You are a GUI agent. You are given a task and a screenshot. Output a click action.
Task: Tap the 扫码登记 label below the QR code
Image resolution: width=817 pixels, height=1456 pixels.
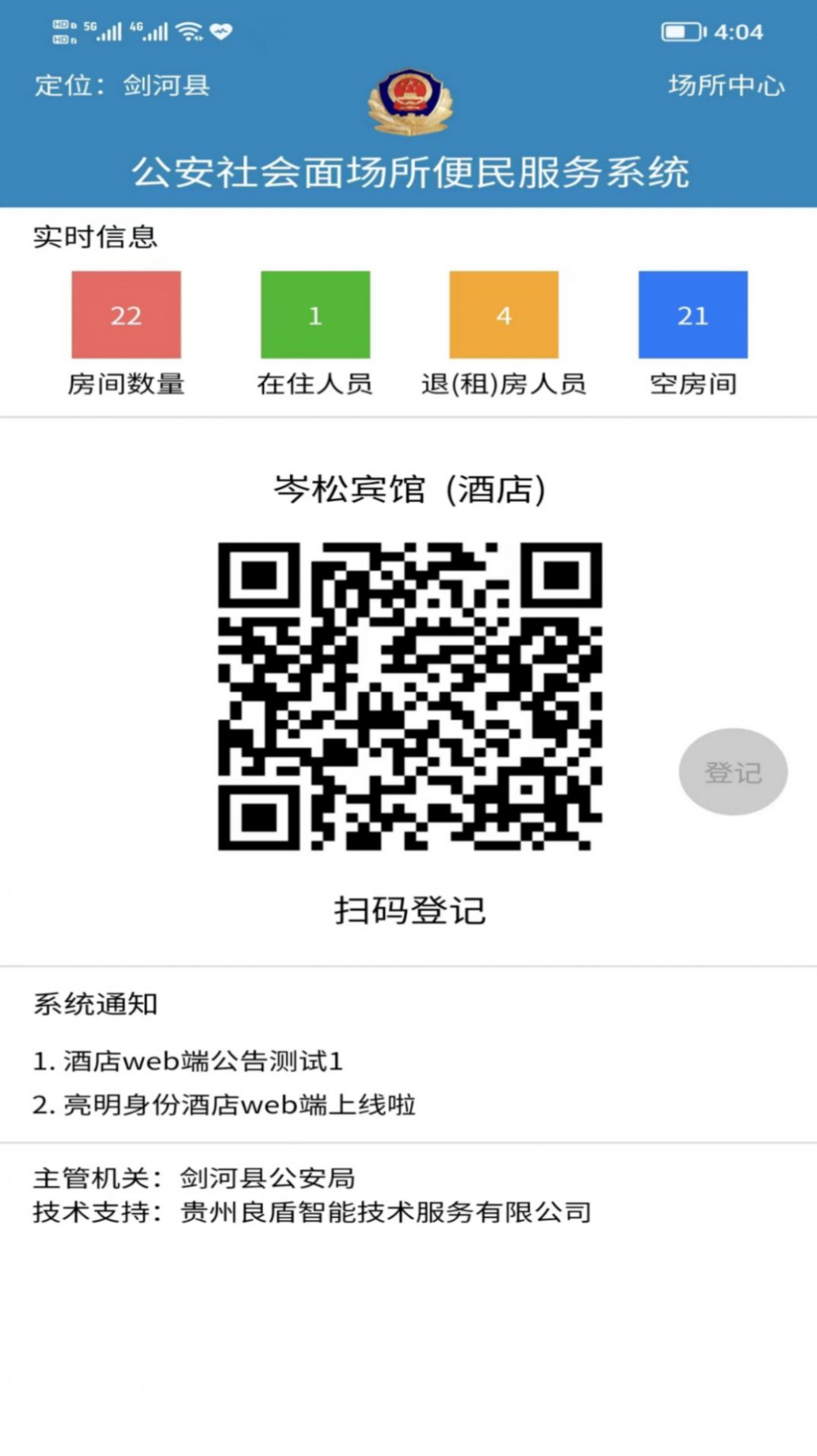click(x=411, y=908)
